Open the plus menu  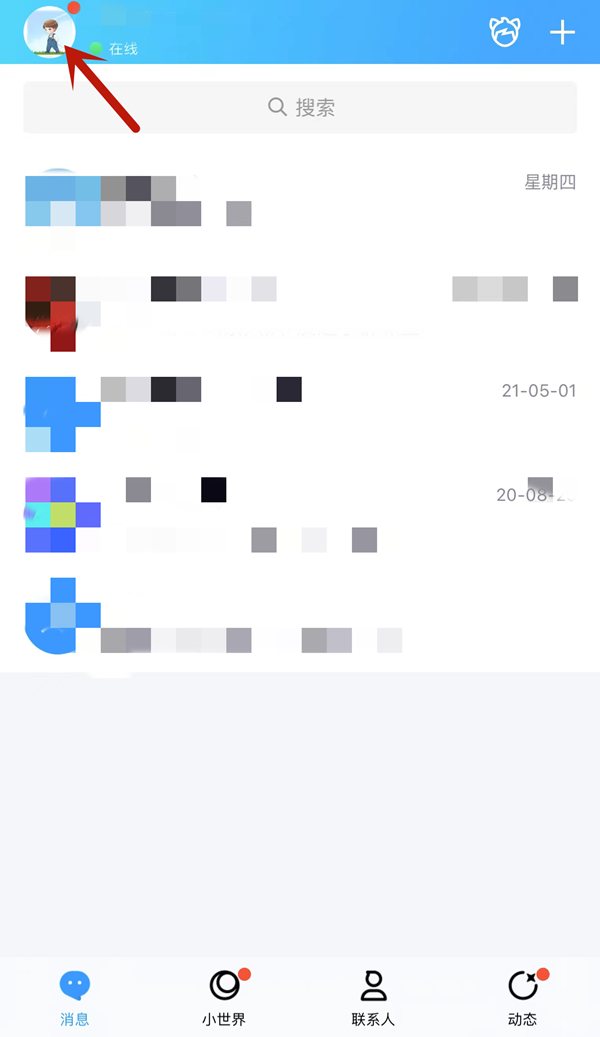(x=563, y=32)
